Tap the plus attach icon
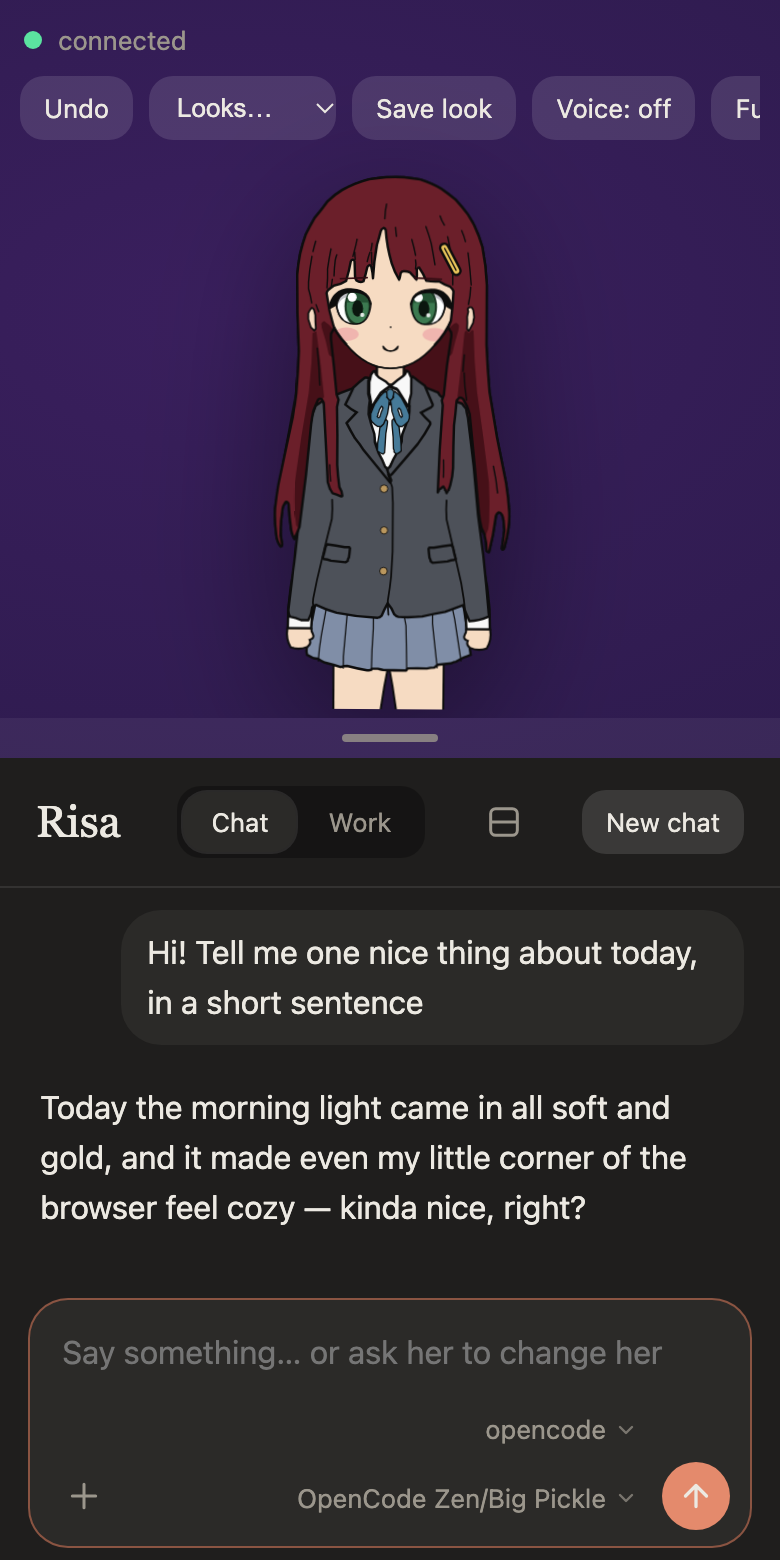Image resolution: width=780 pixels, height=1560 pixels. (84, 1496)
